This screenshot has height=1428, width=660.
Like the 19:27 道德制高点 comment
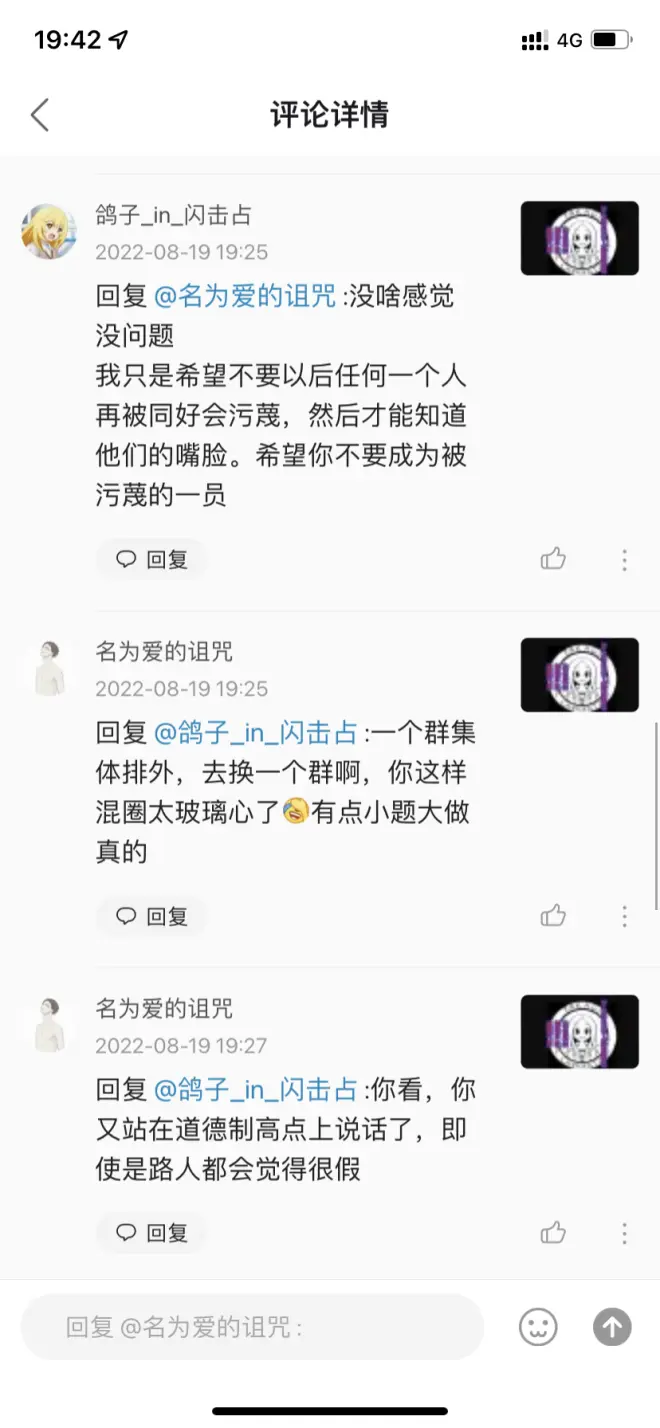click(553, 1232)
